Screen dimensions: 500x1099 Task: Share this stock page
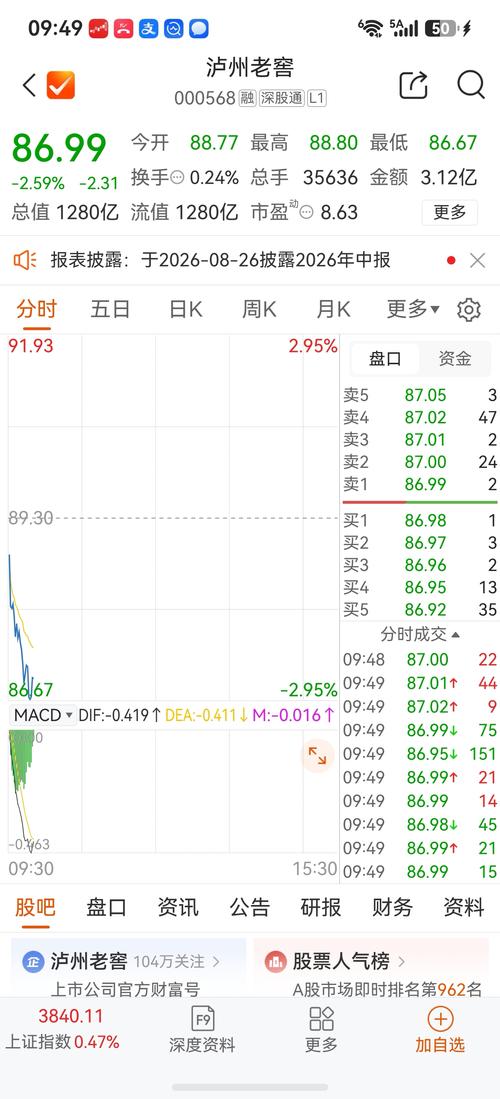click(413, 85)
